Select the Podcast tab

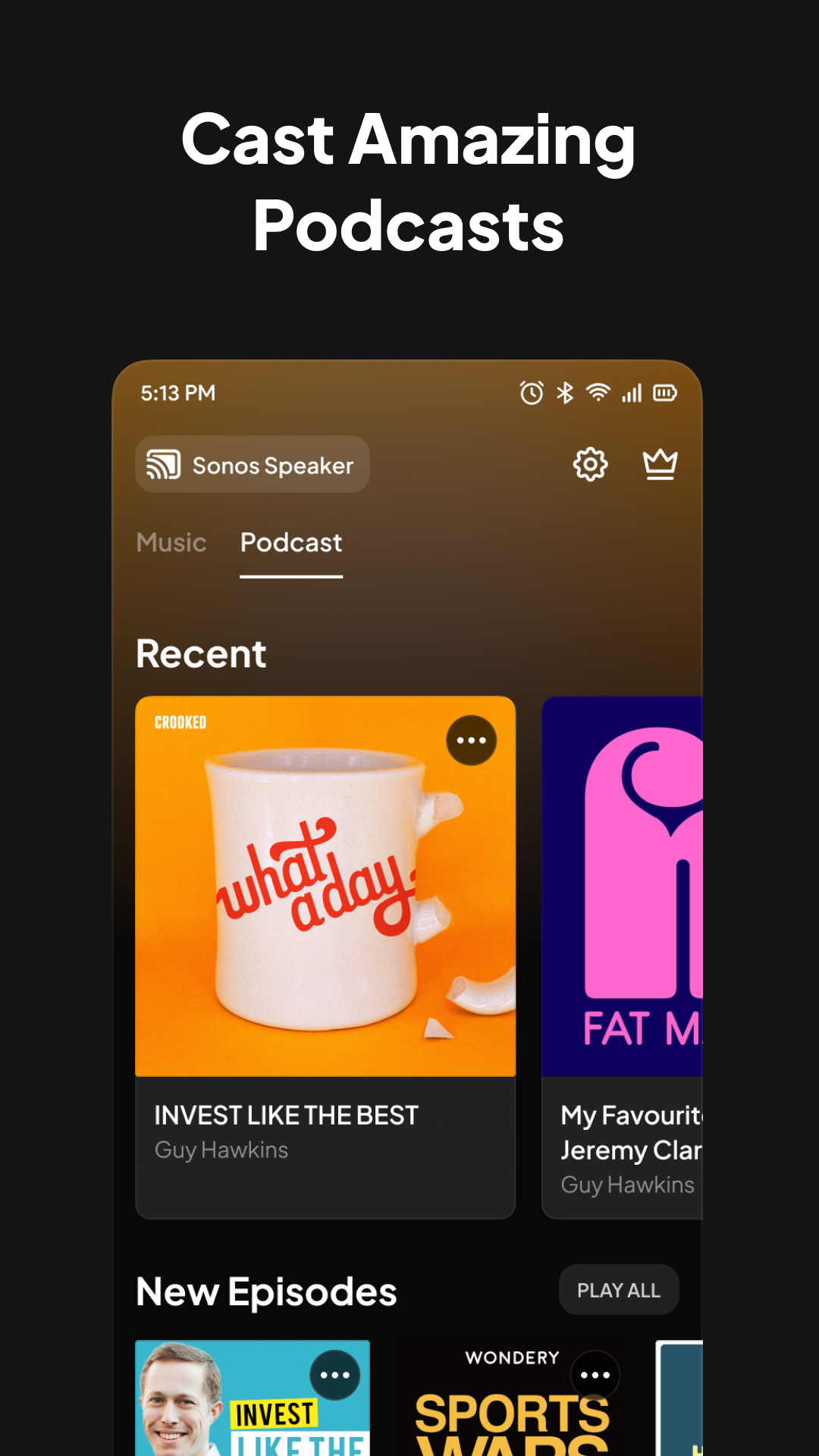point(290,543)
